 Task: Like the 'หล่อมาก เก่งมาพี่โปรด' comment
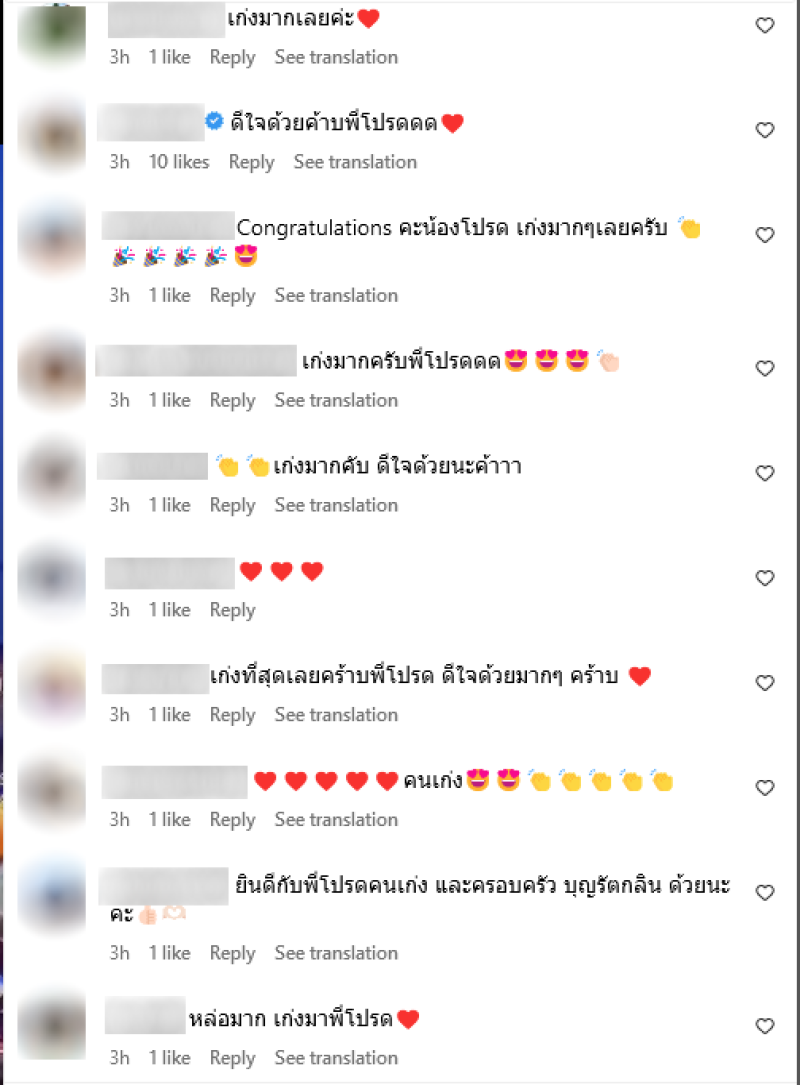tap(764, 1026)
